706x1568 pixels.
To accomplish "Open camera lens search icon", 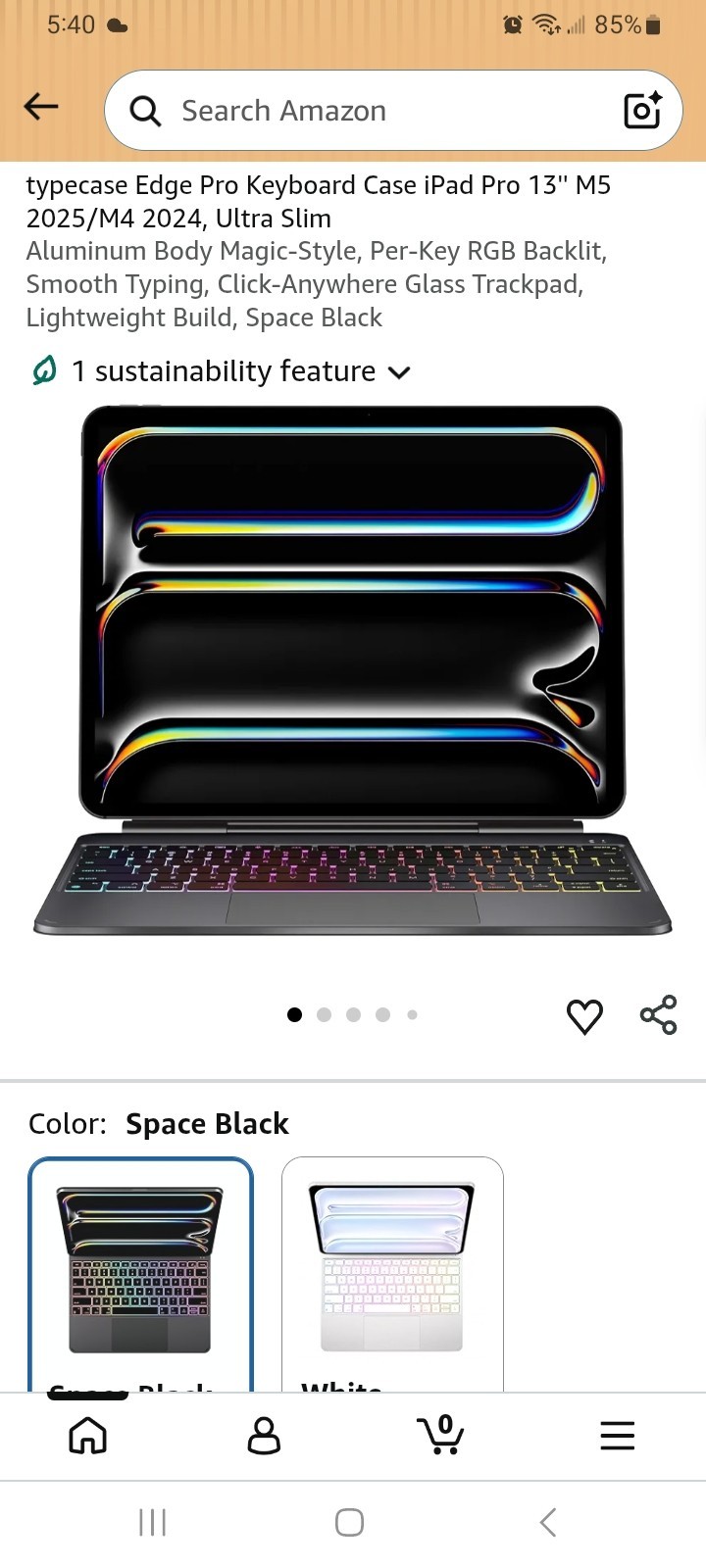I will coord(642,111).
